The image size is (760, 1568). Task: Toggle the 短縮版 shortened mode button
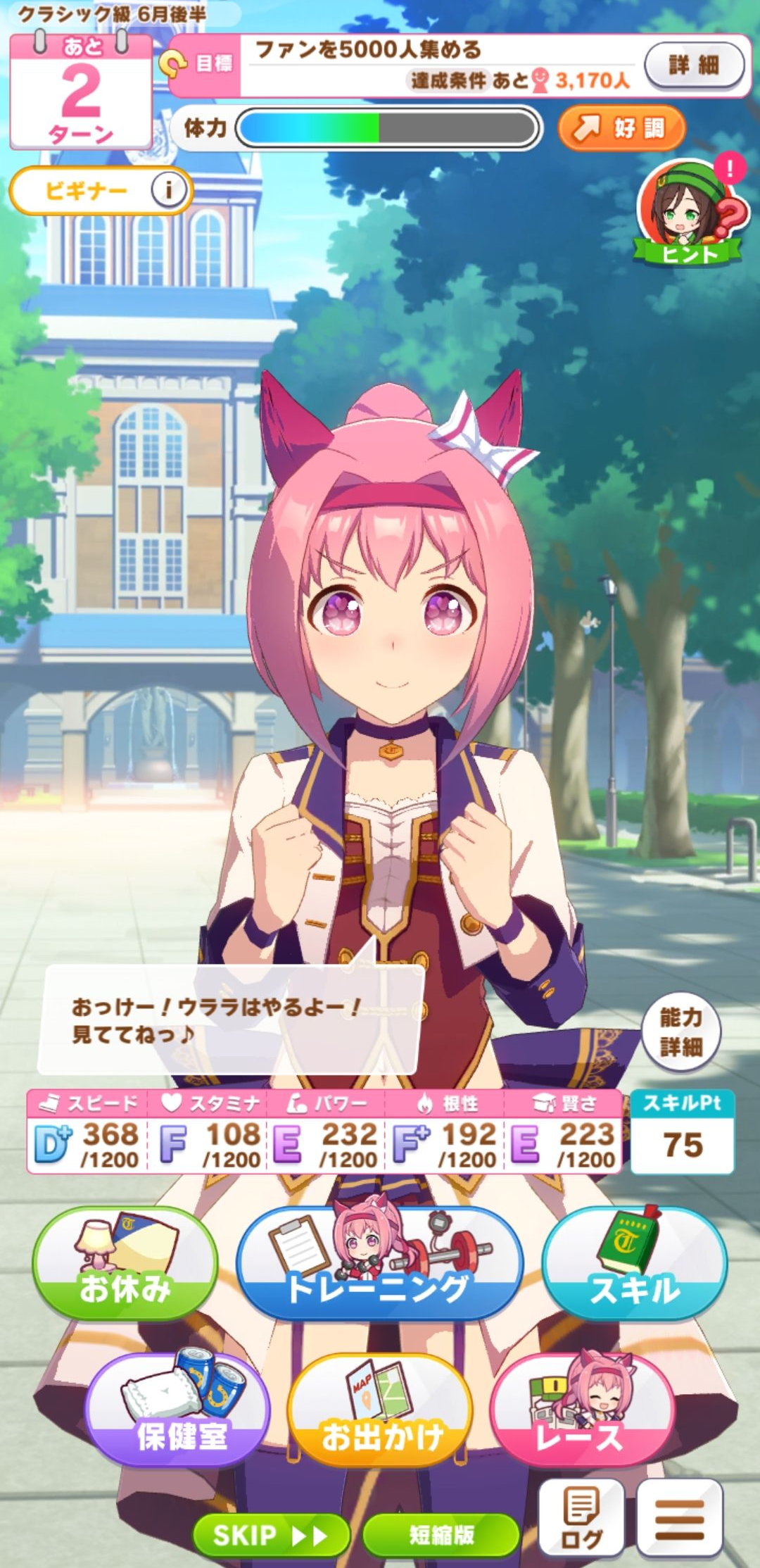441,1534
